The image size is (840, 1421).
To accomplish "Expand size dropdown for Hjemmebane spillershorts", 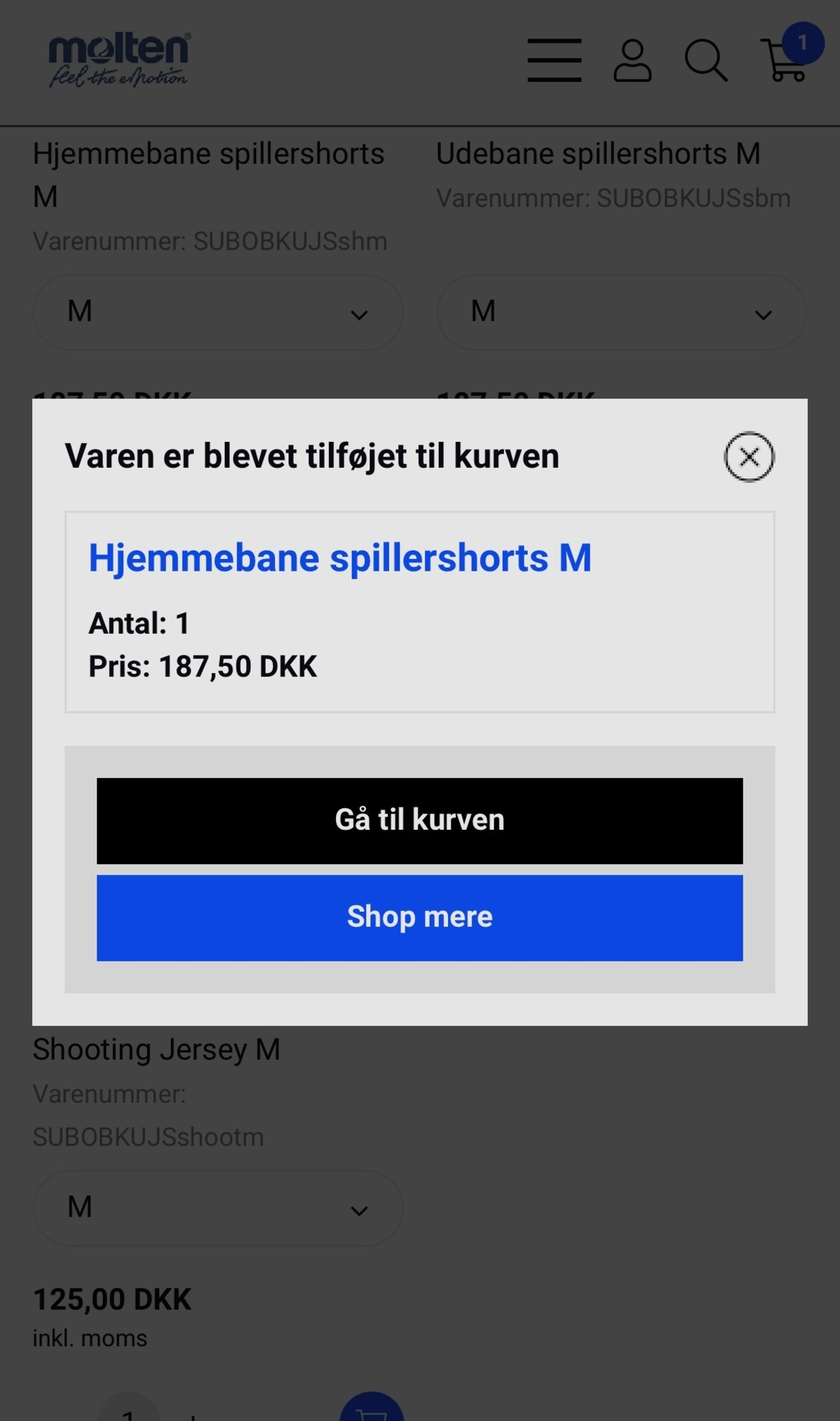I will tap(218, 312).
